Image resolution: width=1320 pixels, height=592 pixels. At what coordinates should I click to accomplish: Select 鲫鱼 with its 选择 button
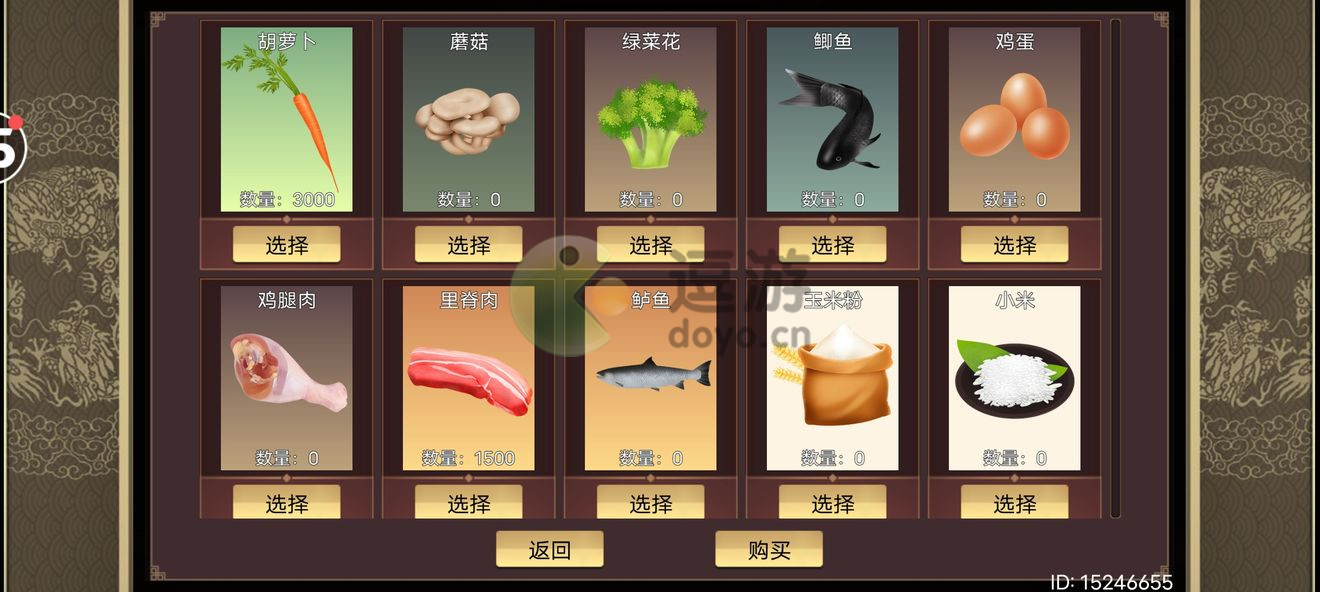[832, 244]
